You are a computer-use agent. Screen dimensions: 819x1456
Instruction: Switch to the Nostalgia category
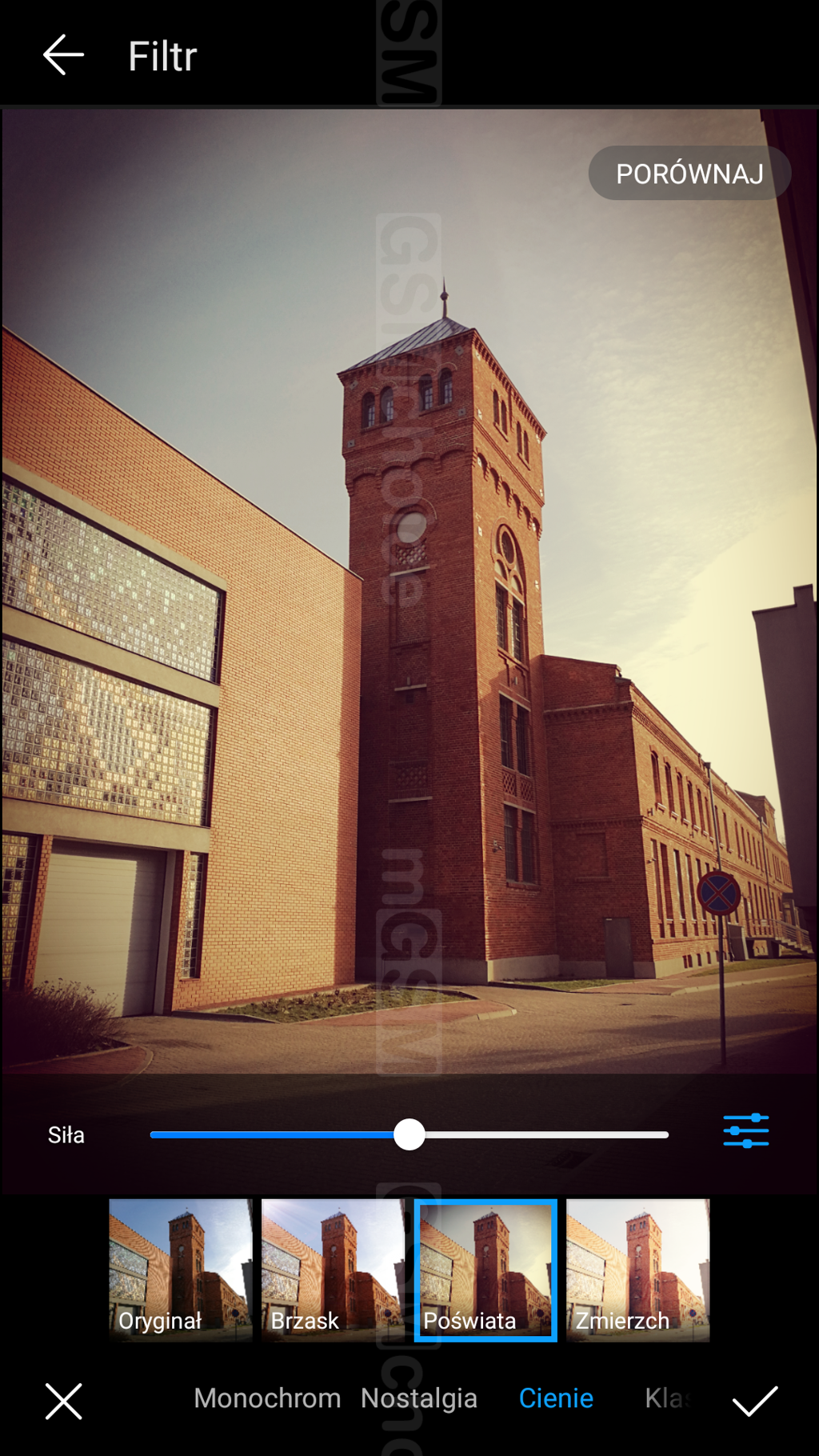(419, 1398)
